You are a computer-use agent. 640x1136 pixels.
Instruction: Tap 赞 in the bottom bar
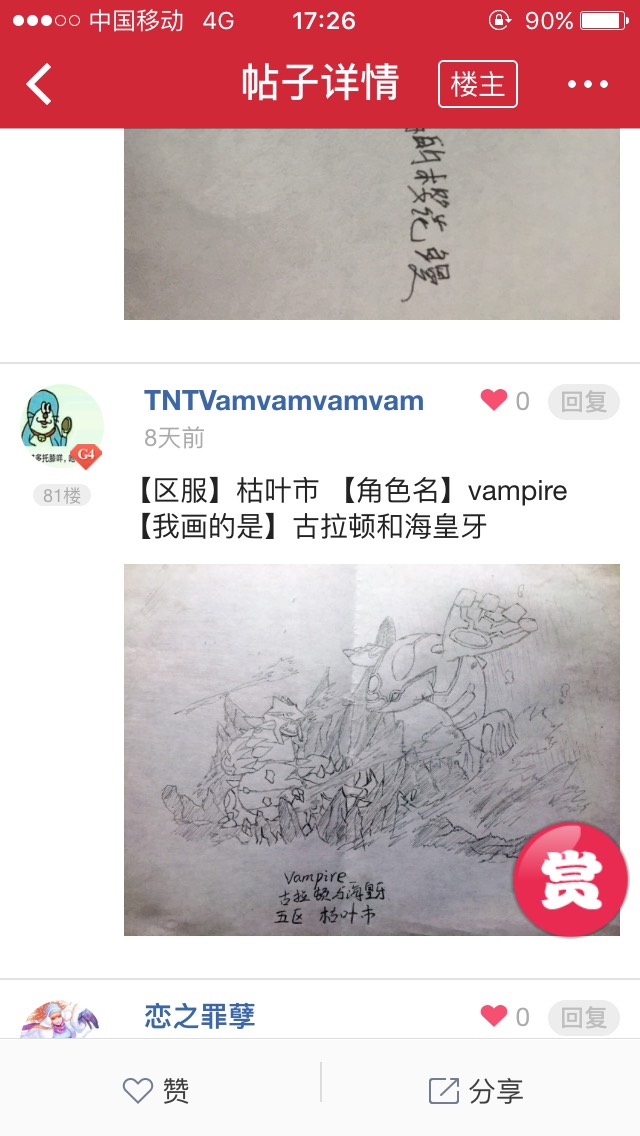(x=157, y=1090)
